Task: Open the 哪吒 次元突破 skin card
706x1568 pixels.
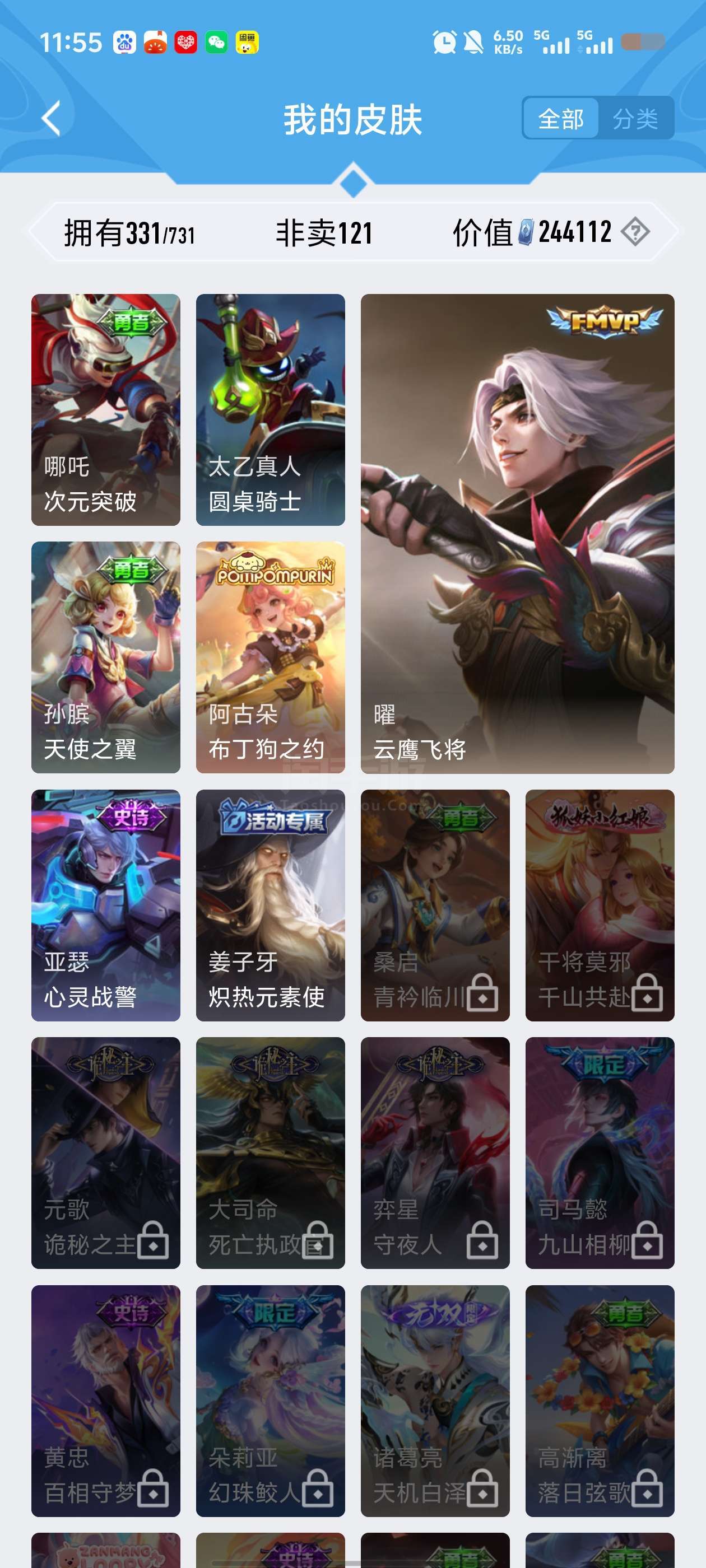Action: [x=105, y=409]
